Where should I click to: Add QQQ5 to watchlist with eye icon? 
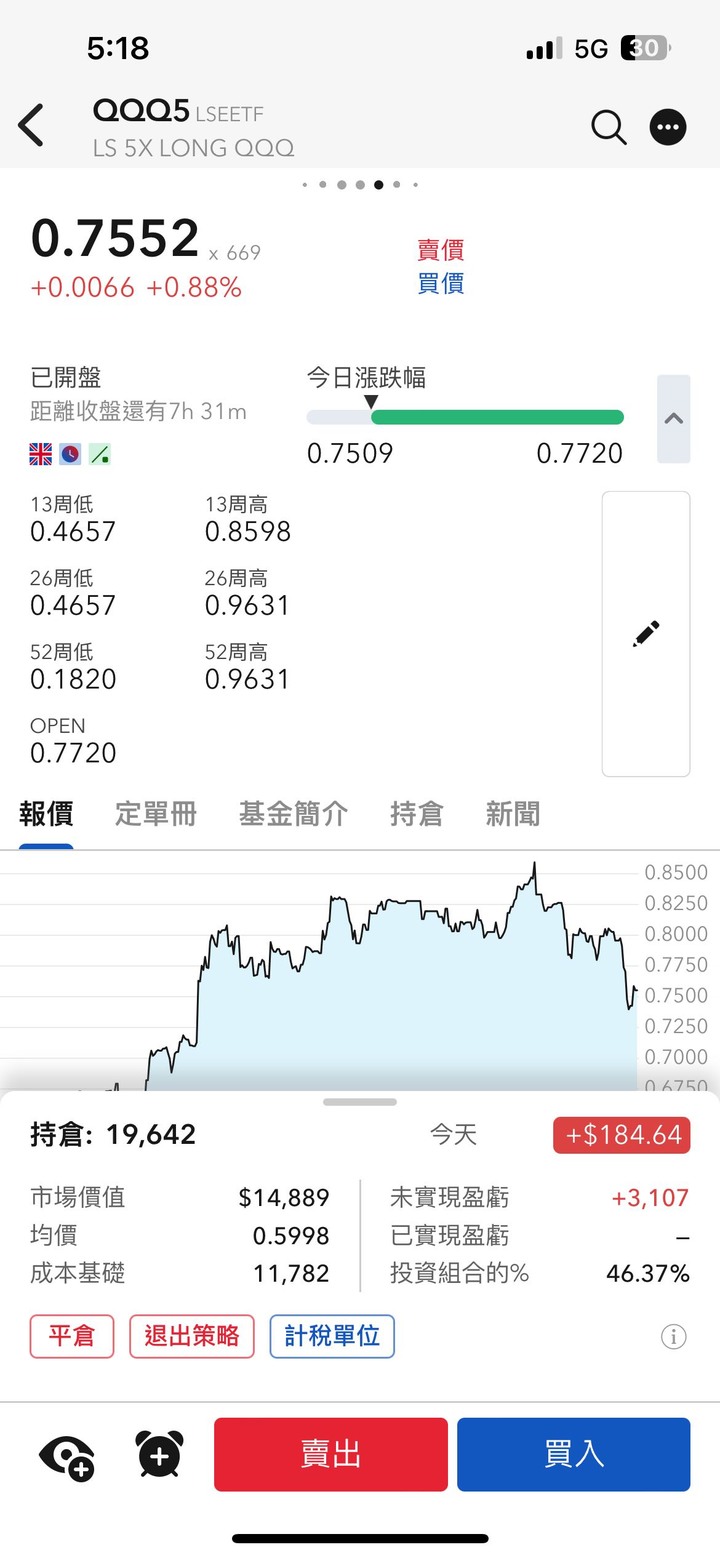click(x=67, y=1455)
